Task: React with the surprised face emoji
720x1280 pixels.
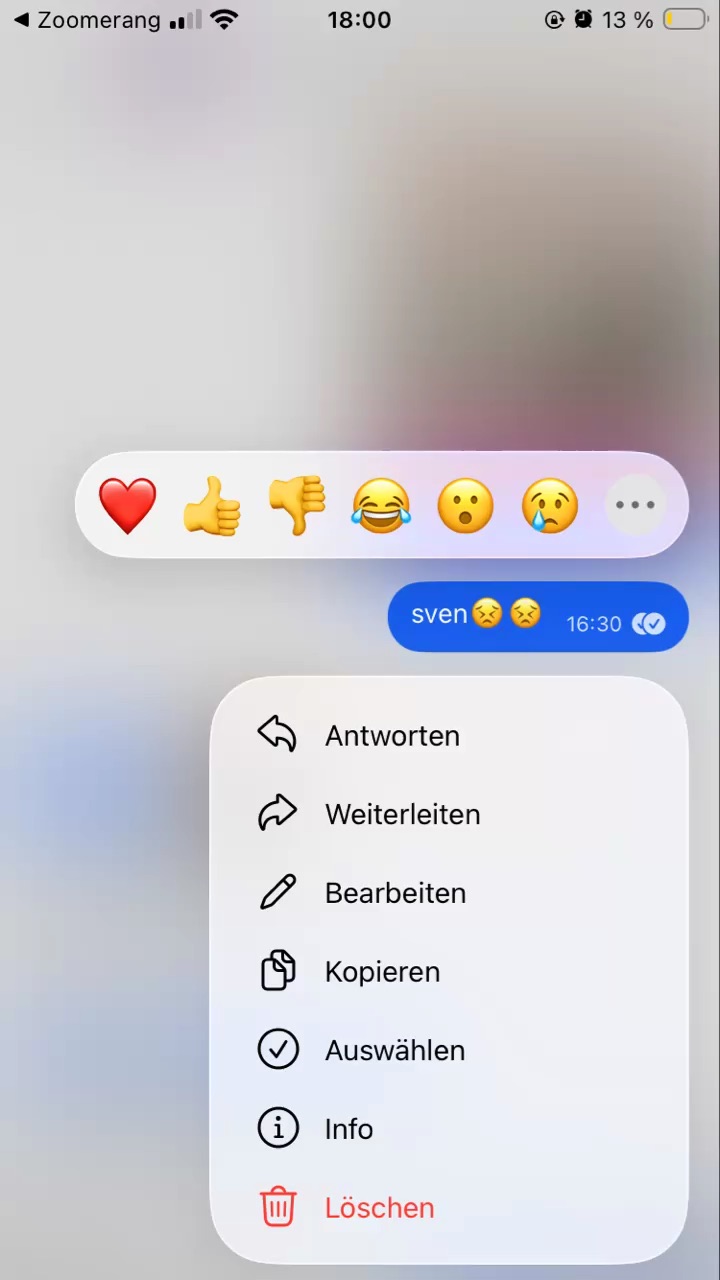Action: [x=466, y=505]
